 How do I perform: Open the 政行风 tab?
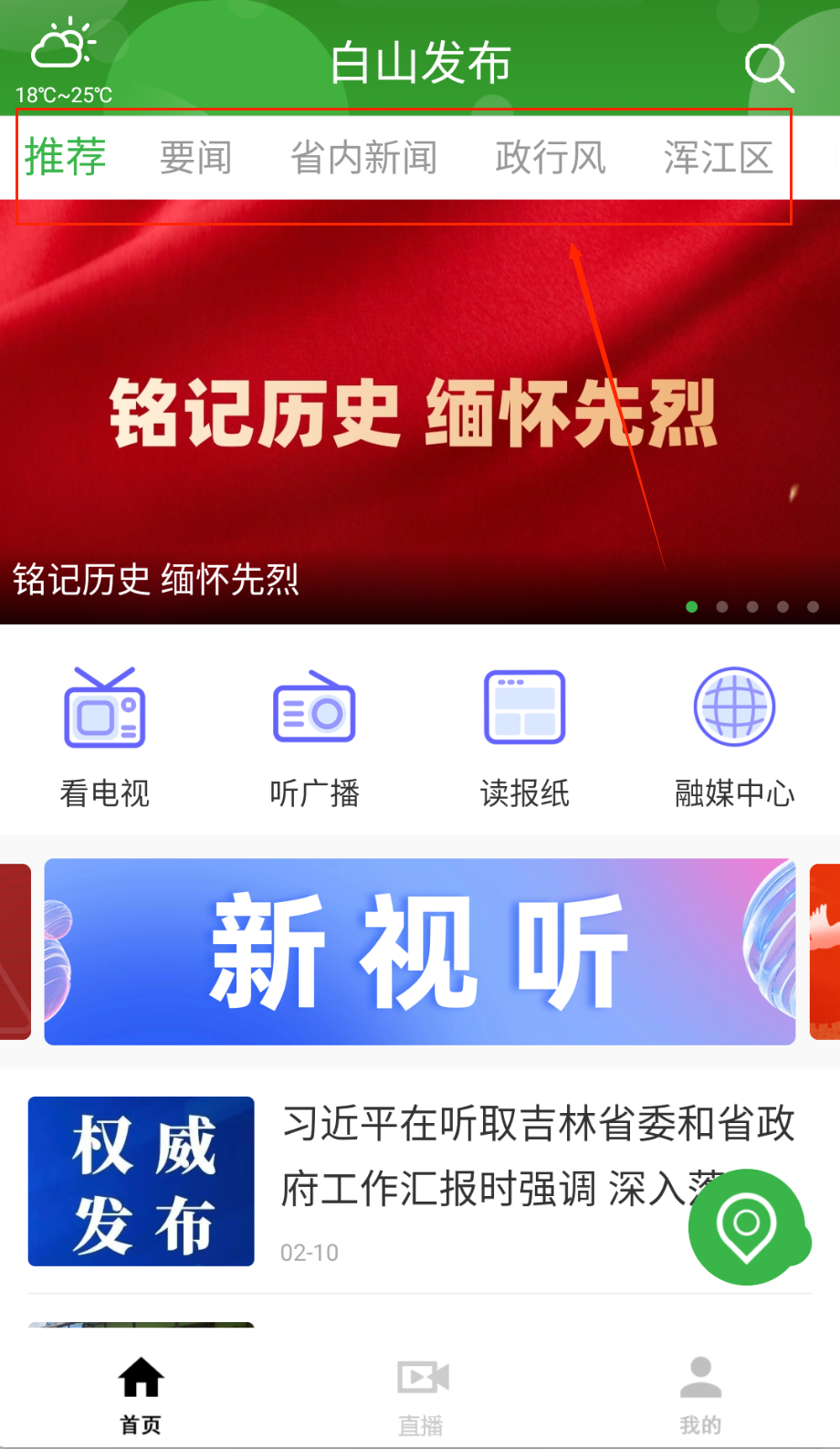click(551, 158)
